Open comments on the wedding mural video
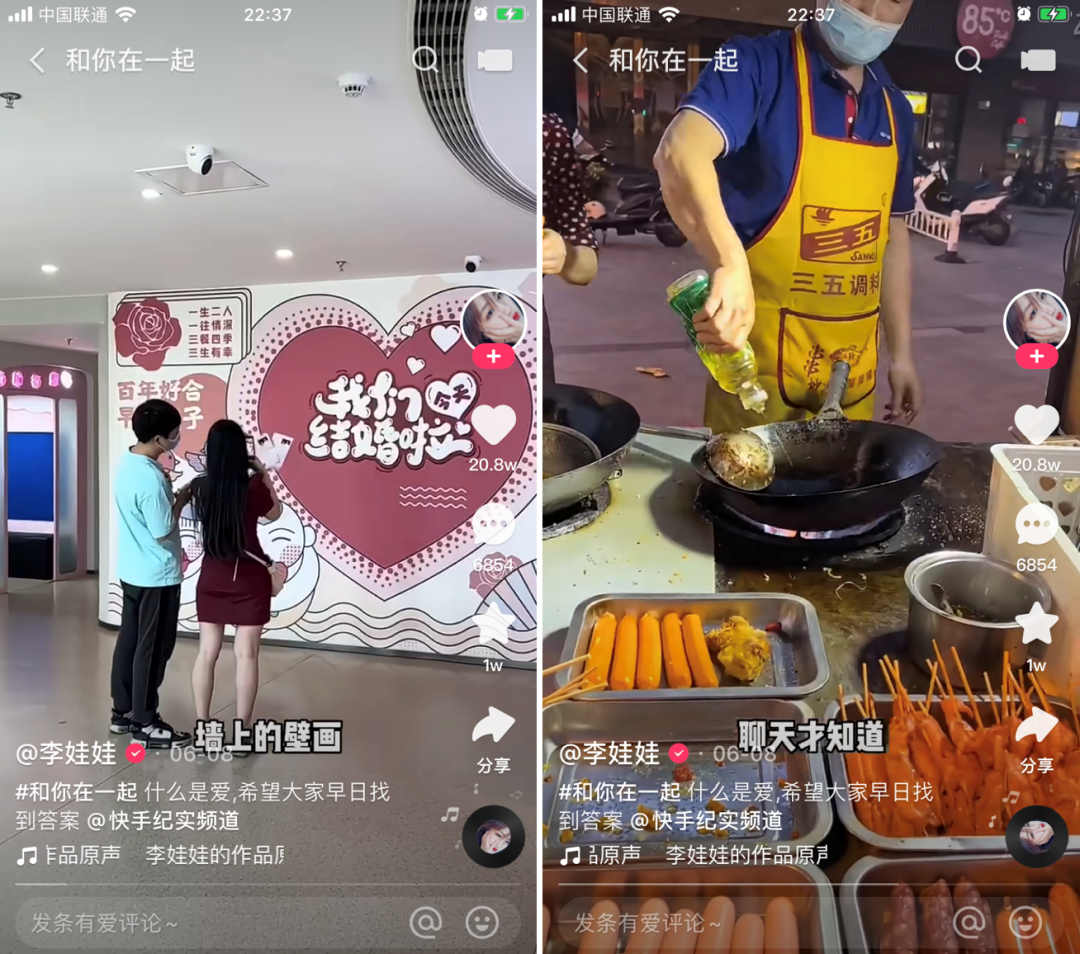This screenshot has height=954, width=1080. click(x=494, y=525)
